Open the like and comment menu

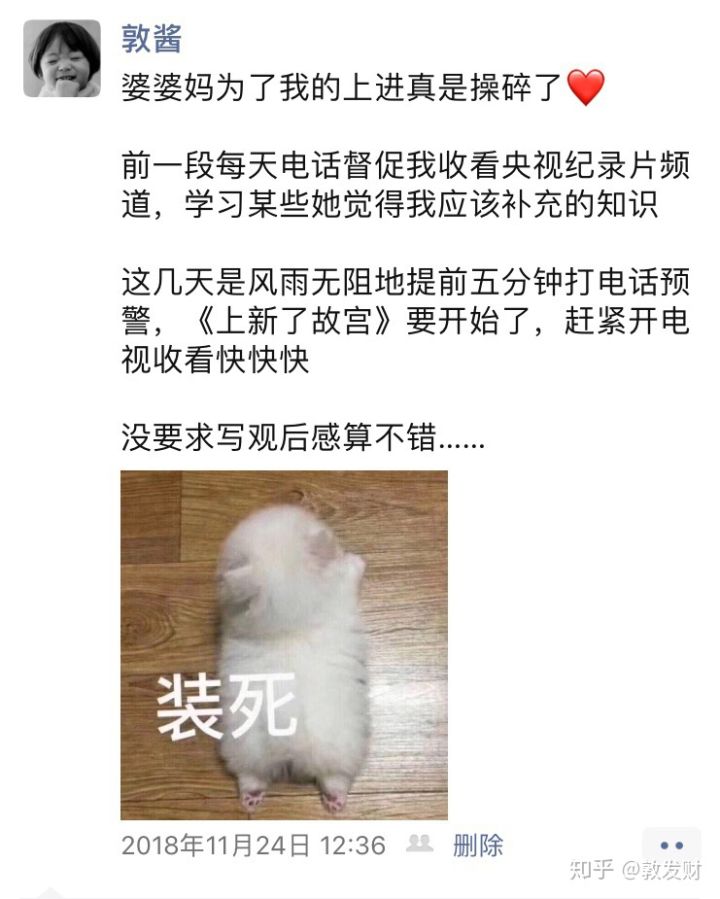[x=671, y=845]
